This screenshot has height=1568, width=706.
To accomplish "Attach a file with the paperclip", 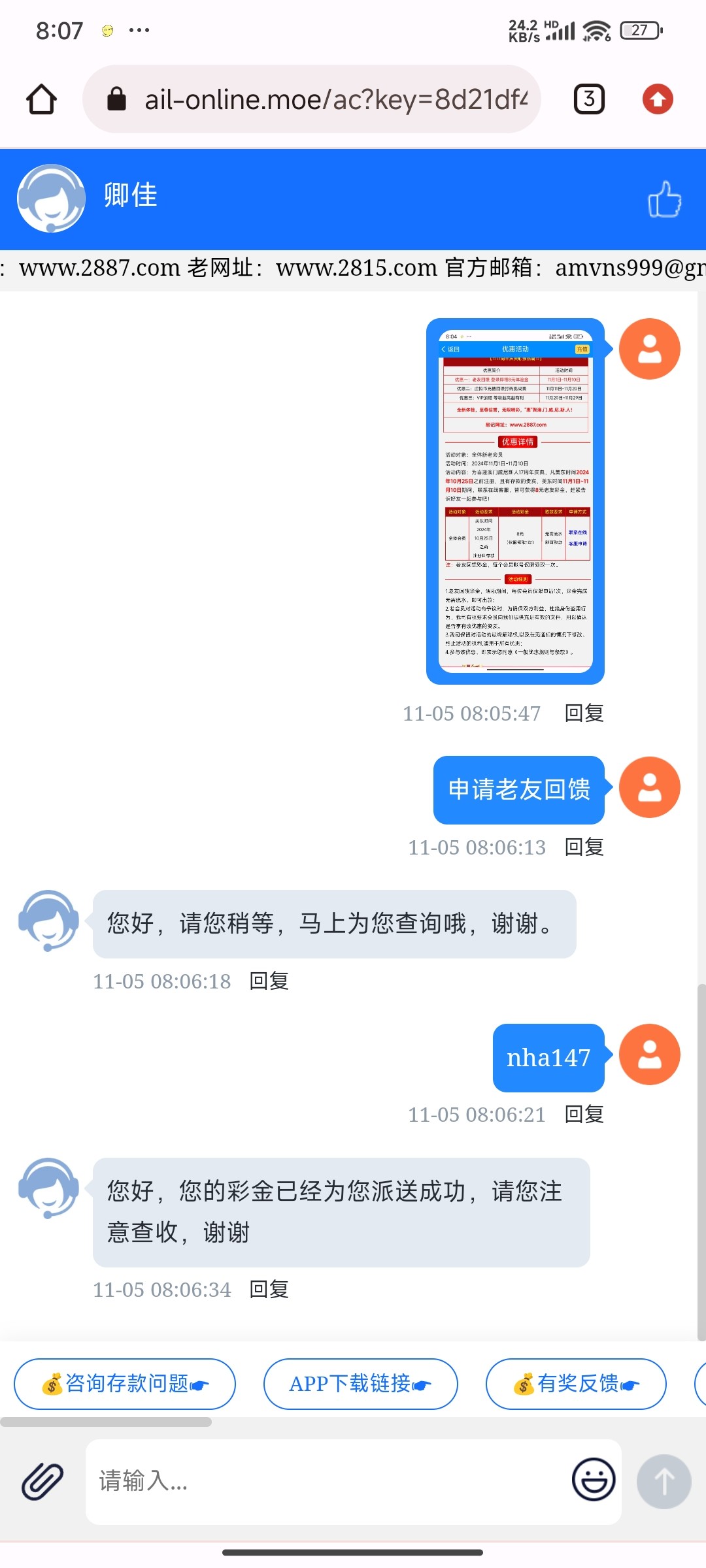I will (x=43, y=1481).
